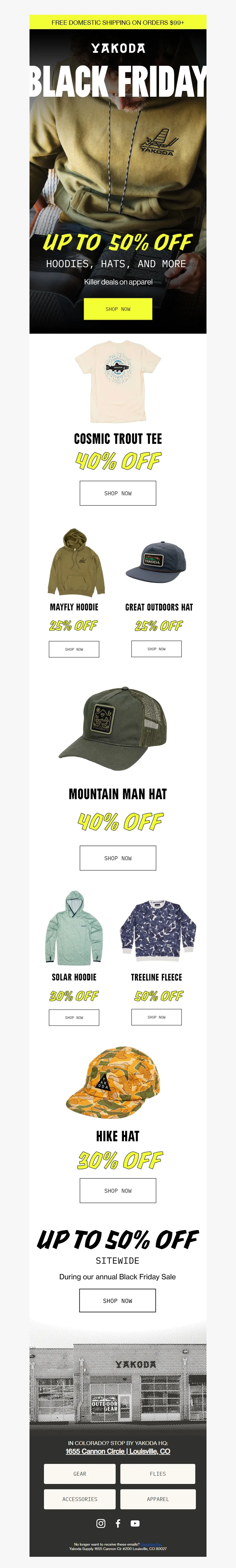The width and height of the screenshot is (236, 1568).
Task: Shop the Treeline Fleece deal
Action: tap(156, 1017)
